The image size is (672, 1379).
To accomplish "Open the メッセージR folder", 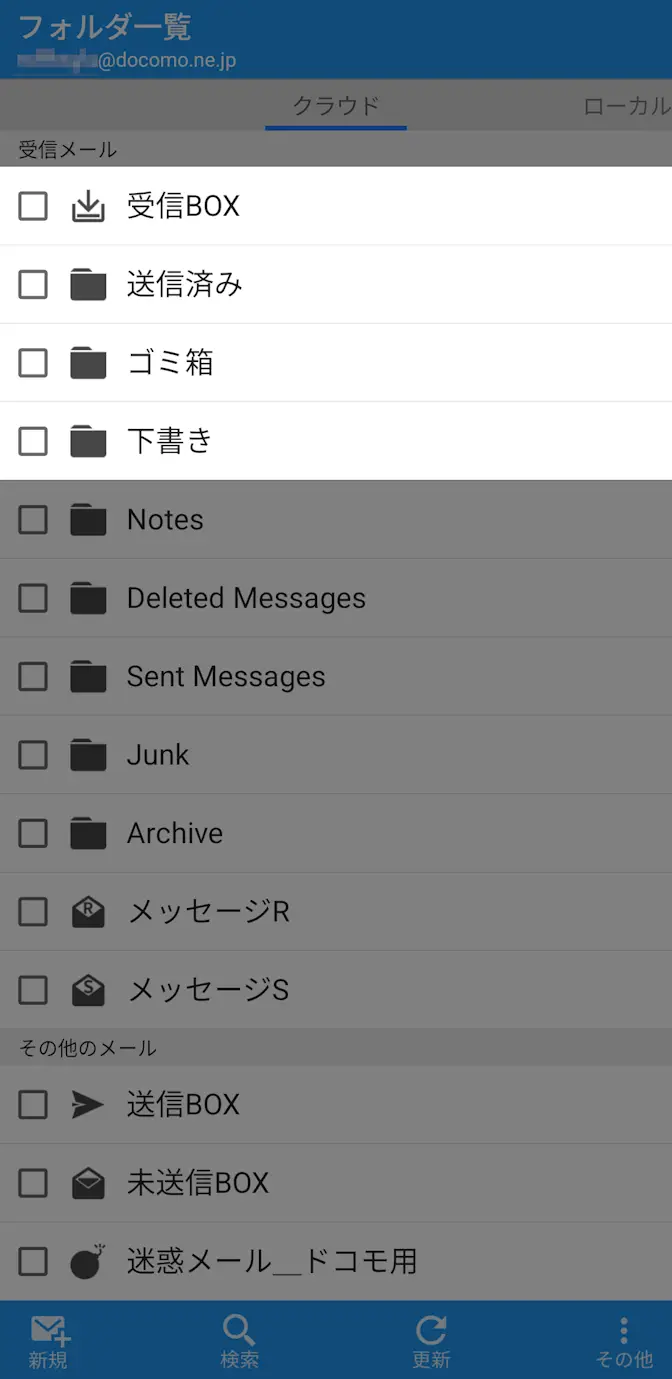I will pyautogui.click(x=208, y=912).
